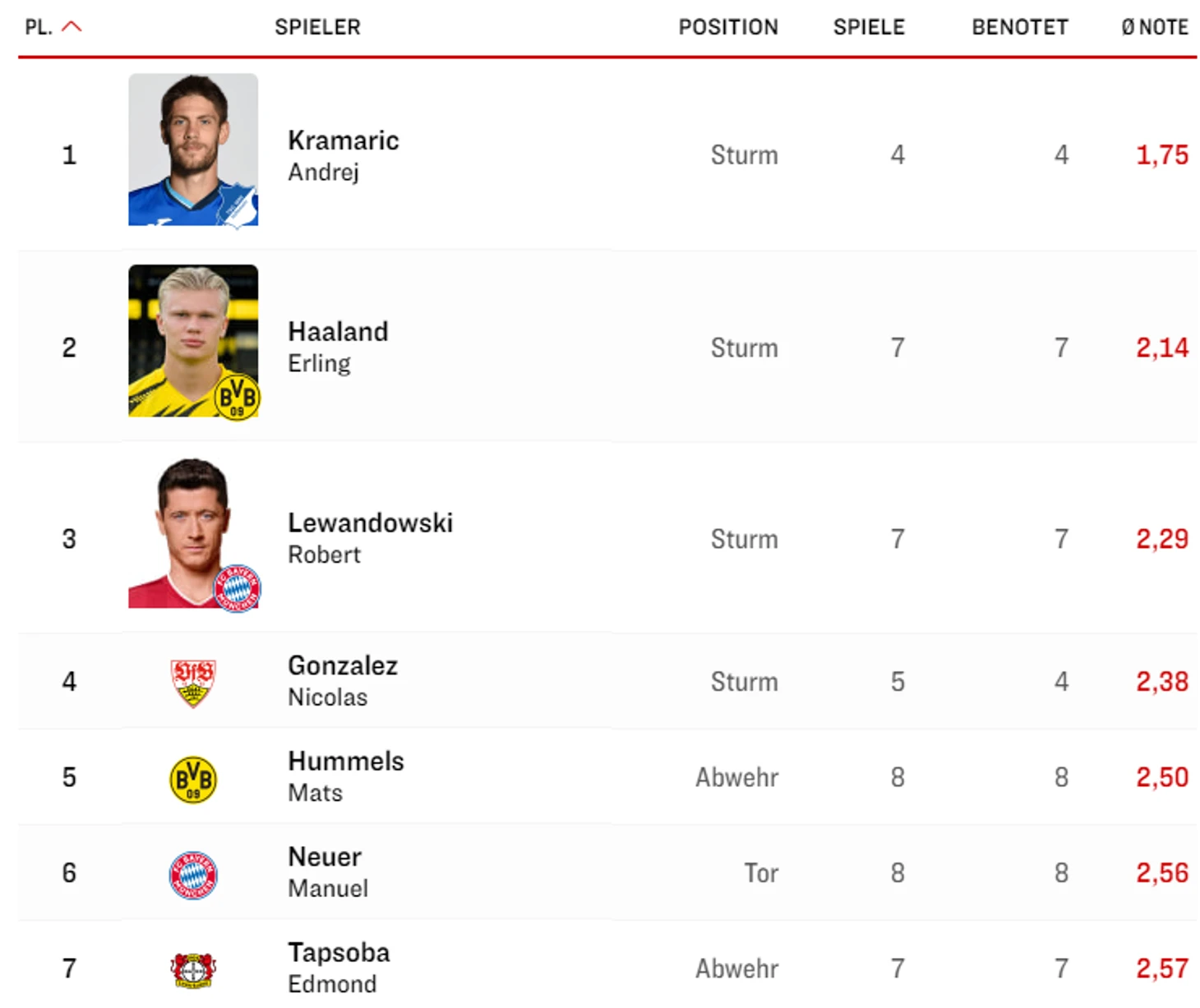View Edmond Tapsoba's player details

(x=338, y=953)
